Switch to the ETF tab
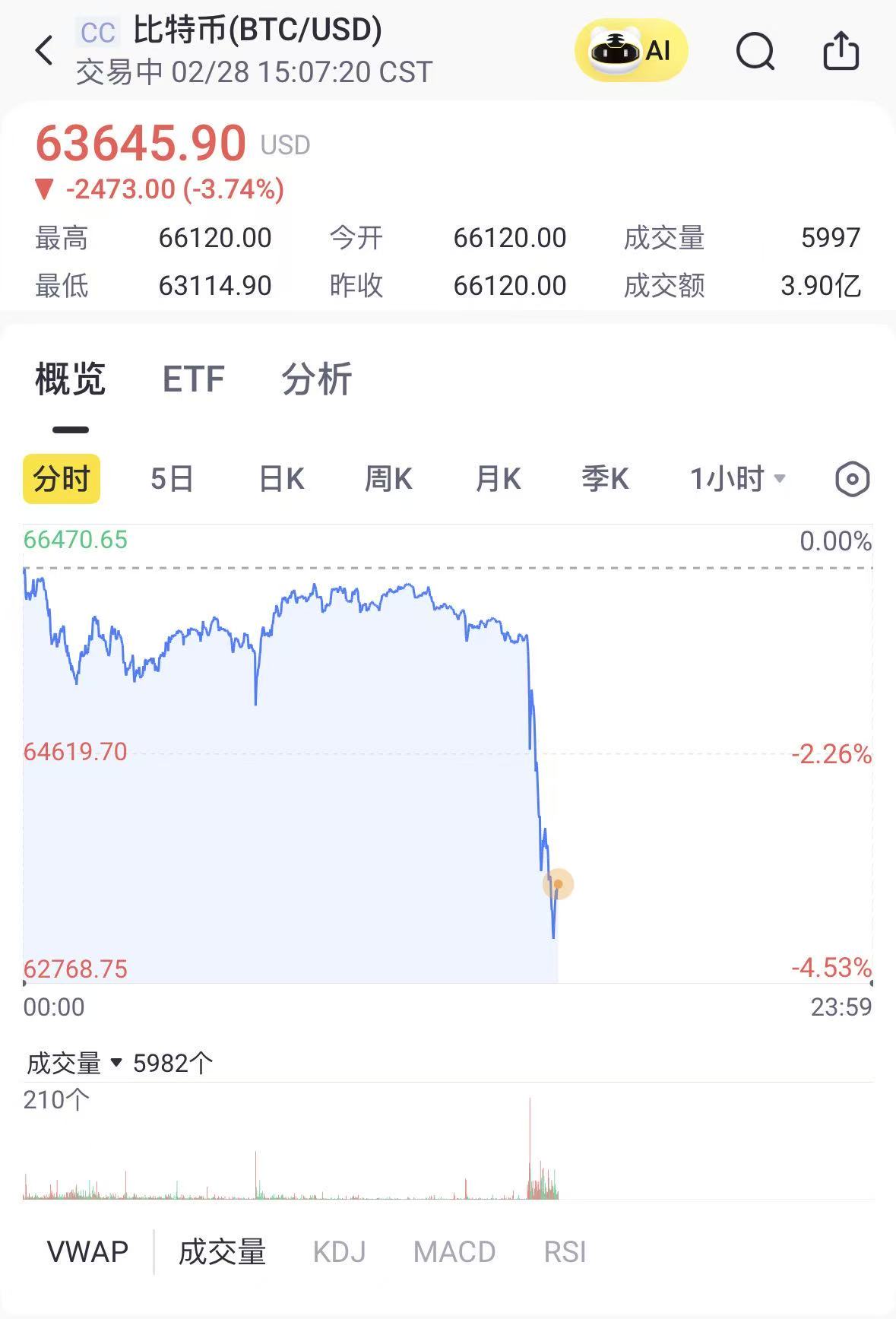Viewport: 896px width, 1319px height. [x=194, y=379]
